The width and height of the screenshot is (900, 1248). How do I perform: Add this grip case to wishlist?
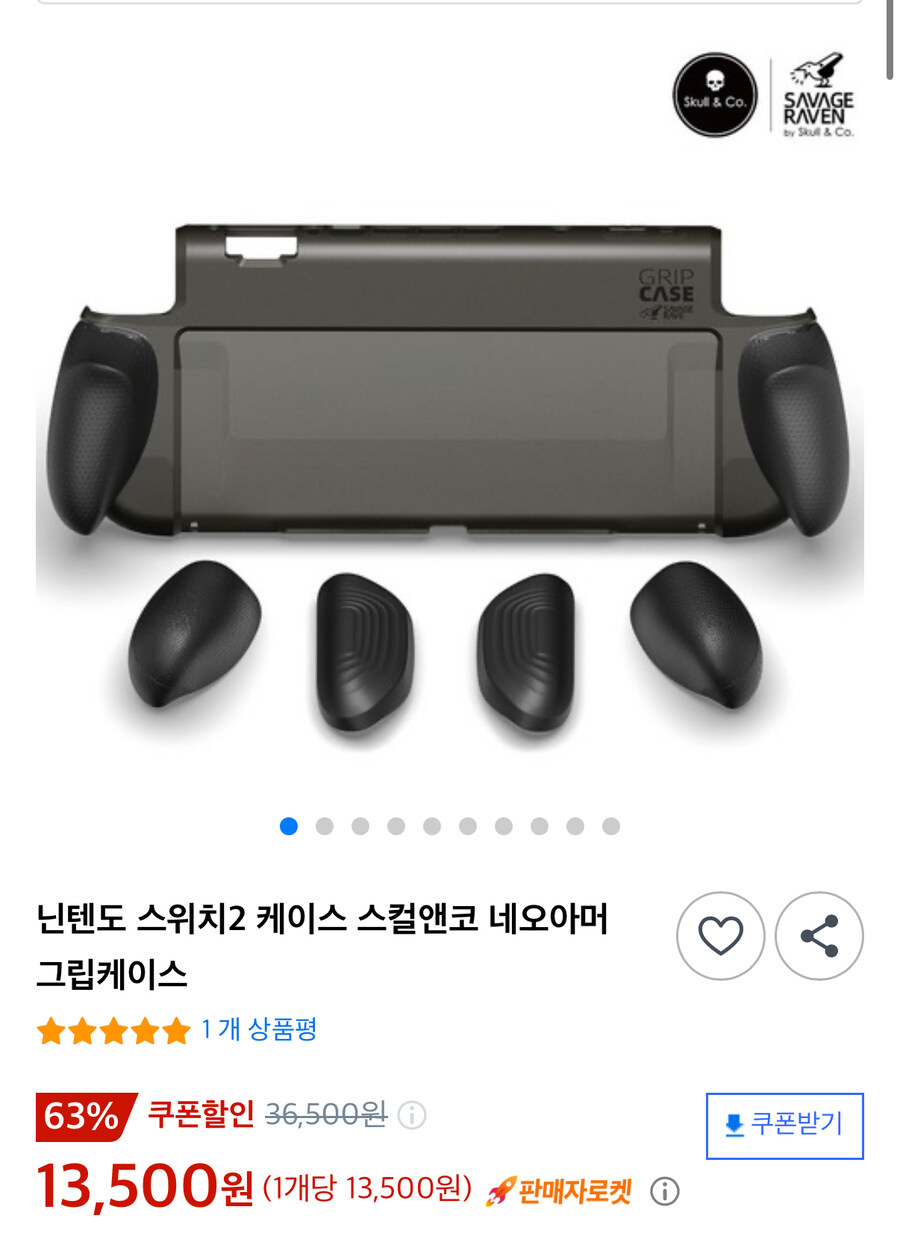720,937
